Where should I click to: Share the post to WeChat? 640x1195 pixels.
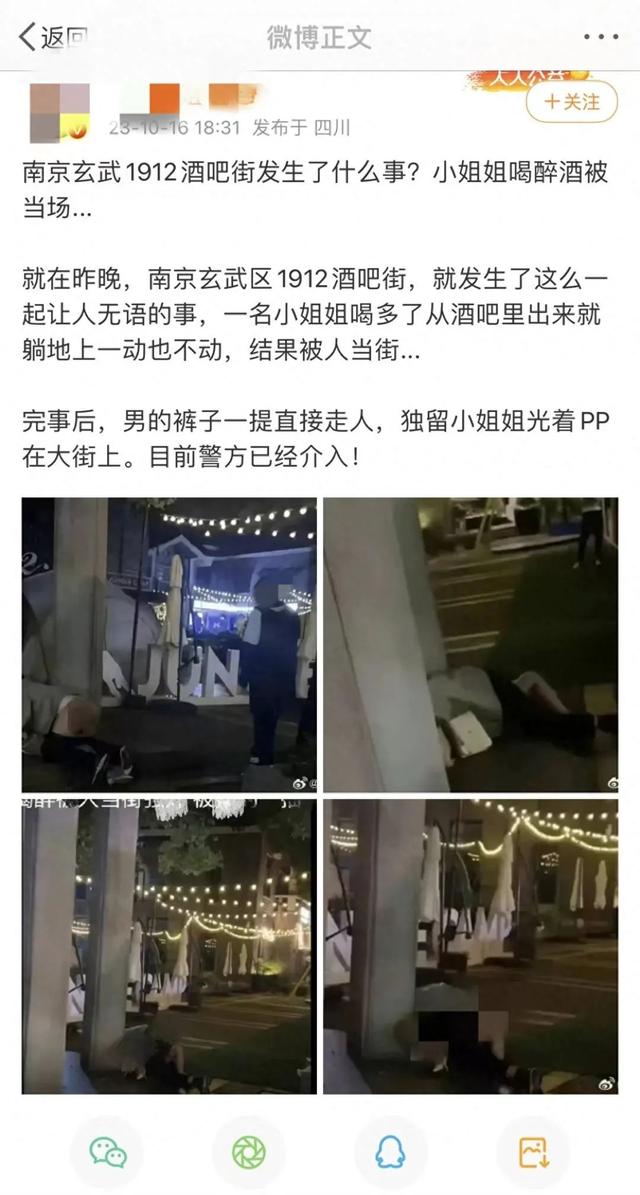click(108, 1153)
